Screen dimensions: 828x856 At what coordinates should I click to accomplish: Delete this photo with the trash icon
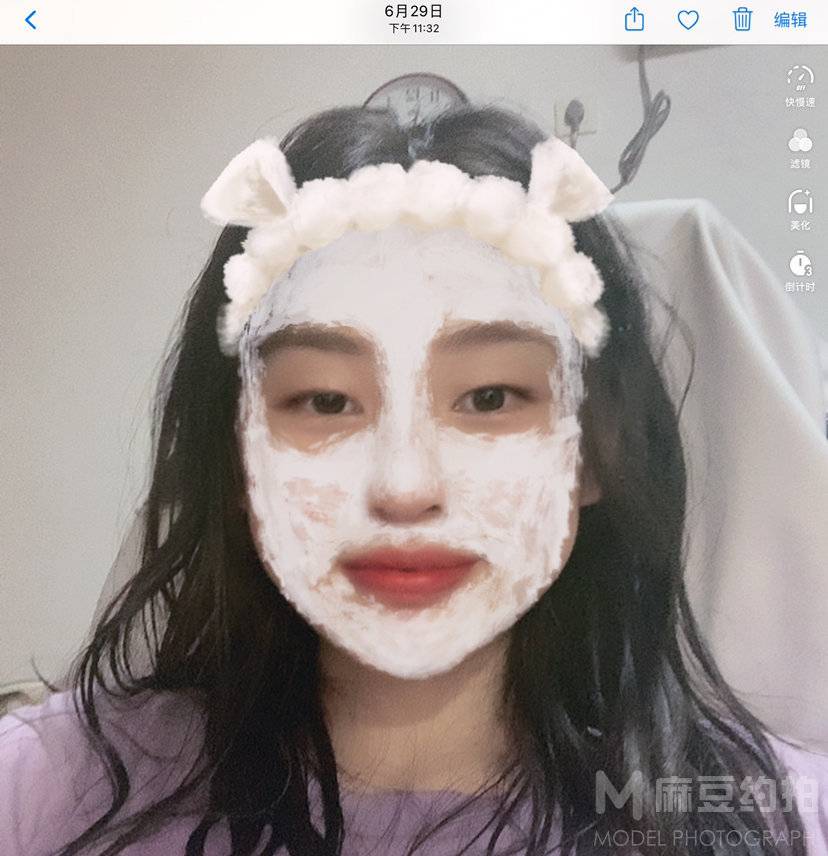[742, 20]
